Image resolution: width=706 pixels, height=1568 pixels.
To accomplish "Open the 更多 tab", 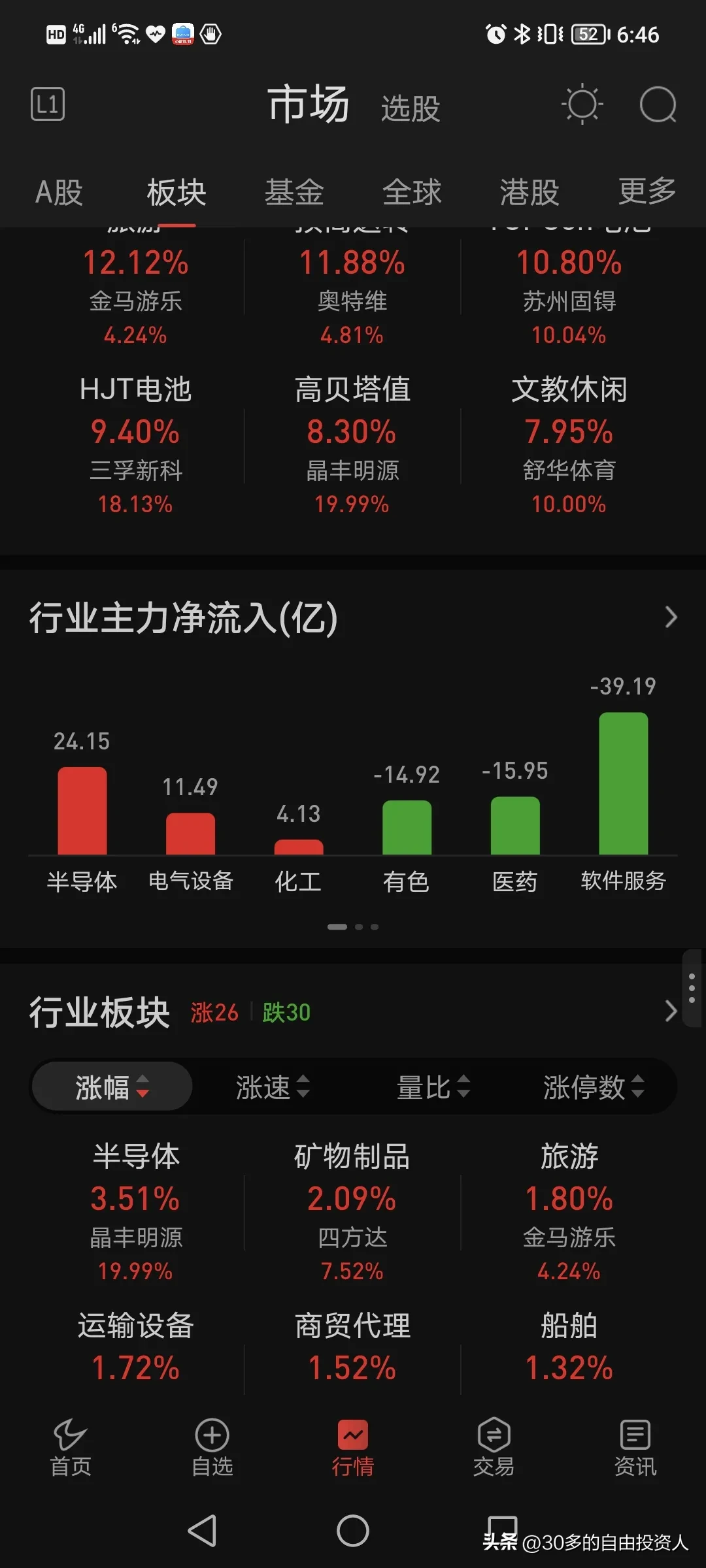I will [647, 193].
